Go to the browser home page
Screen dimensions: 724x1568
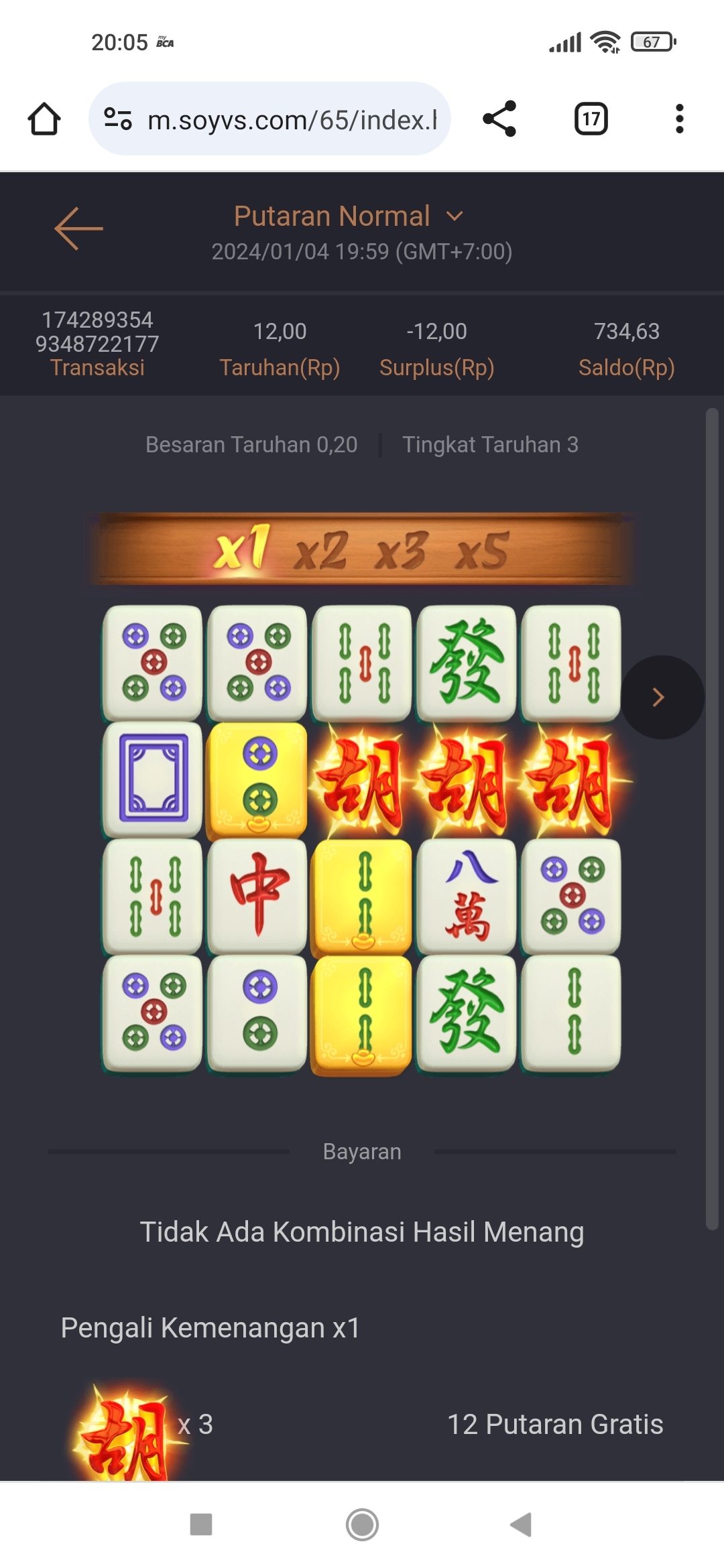click(44, 119)
